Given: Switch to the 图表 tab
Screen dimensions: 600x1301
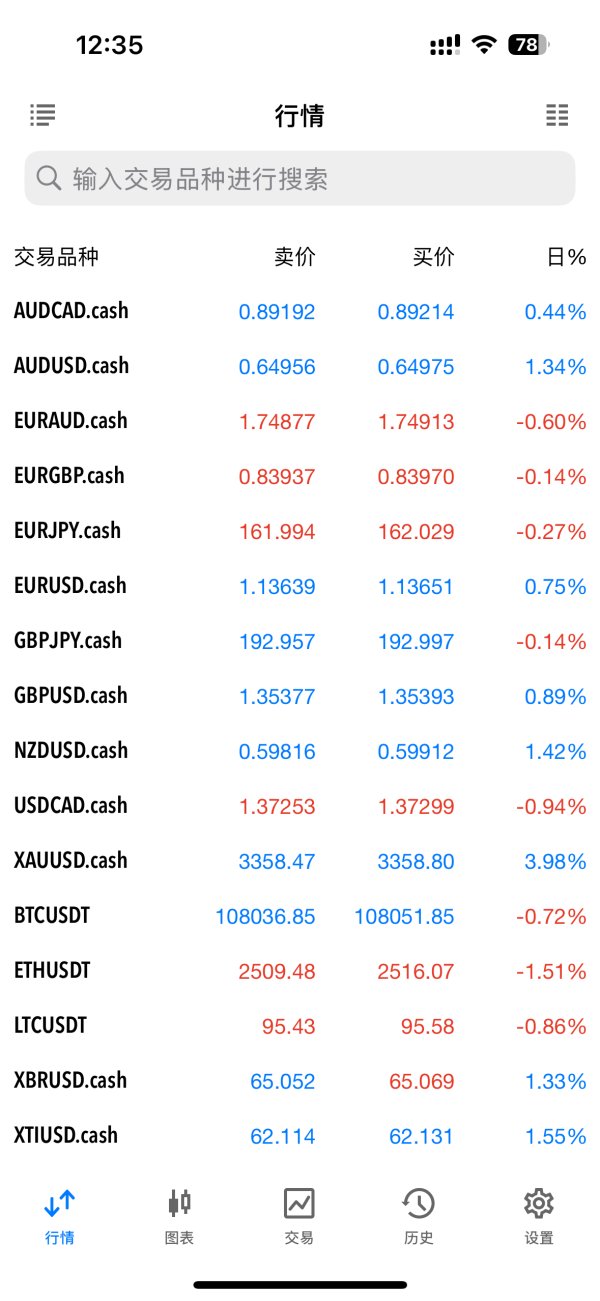Looking at the screenshot, I should [x=179, y=1216].
